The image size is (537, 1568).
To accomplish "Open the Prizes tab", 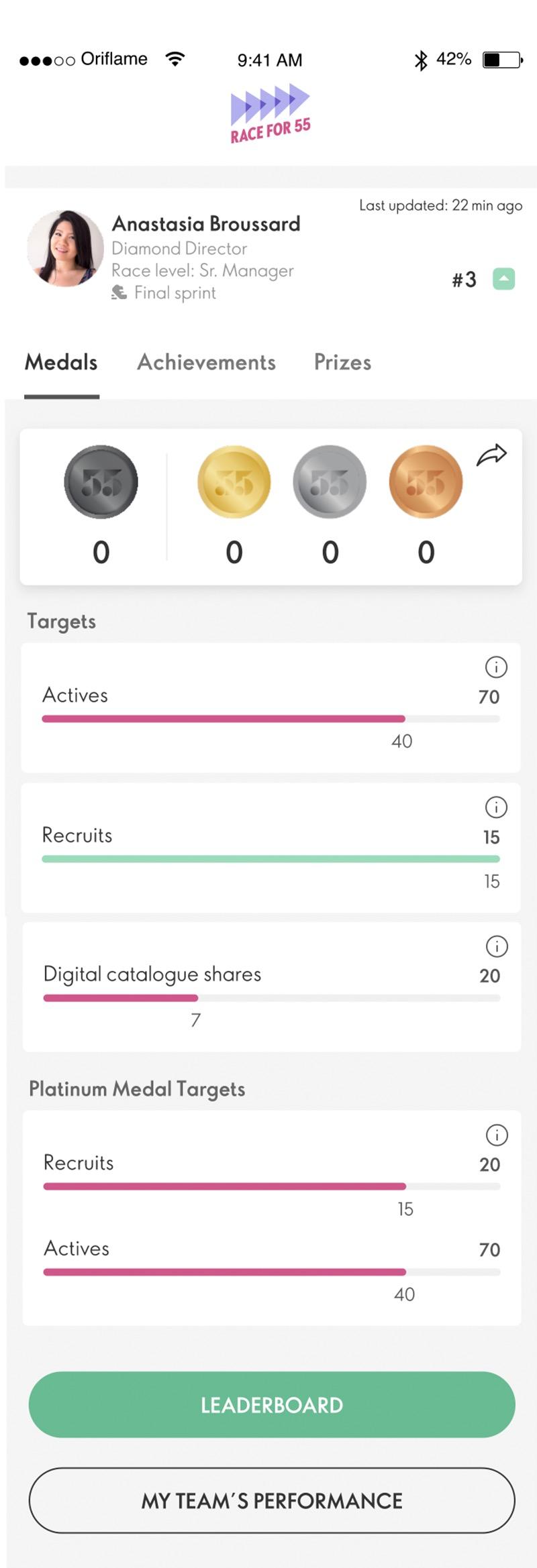I will point(342,362).
